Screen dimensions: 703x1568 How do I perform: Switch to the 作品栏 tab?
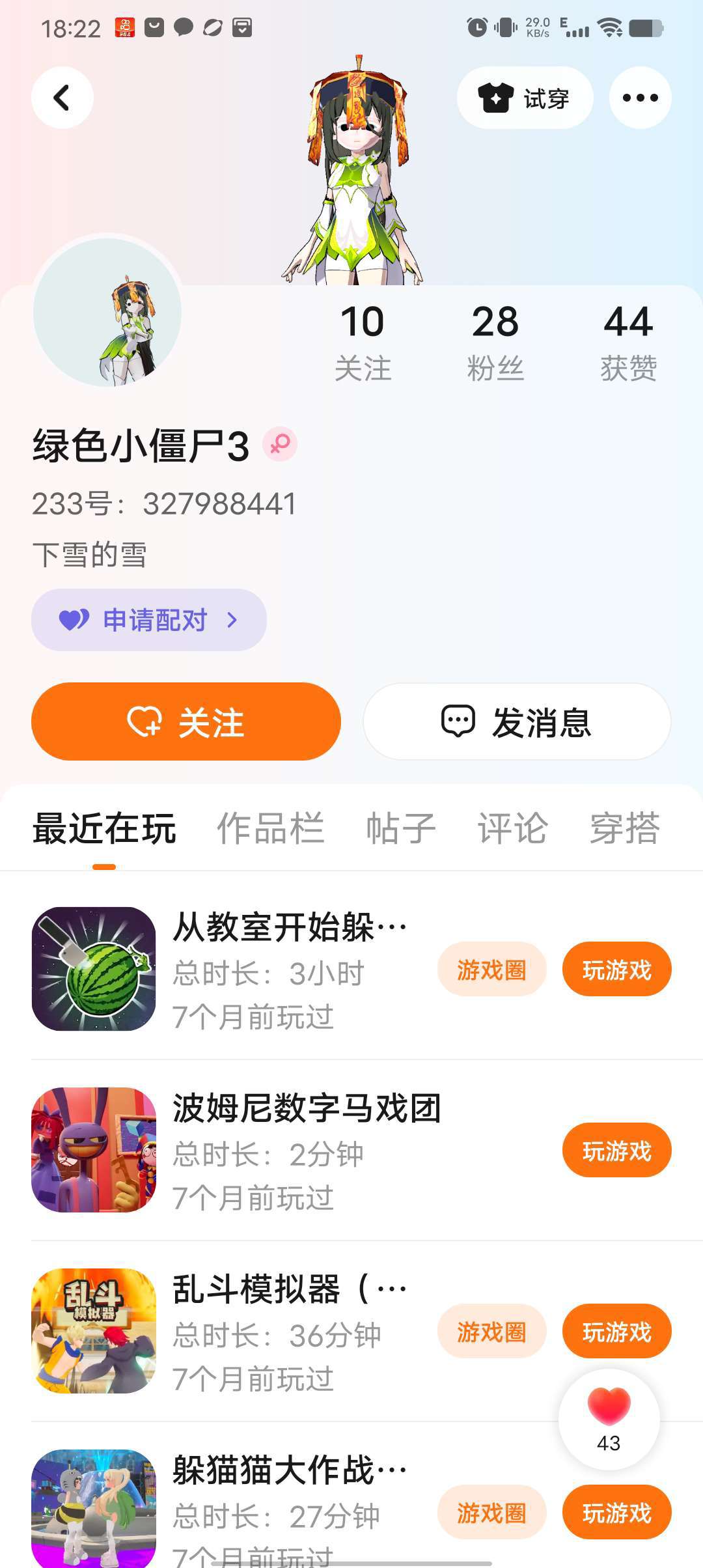pyautogui.click(x=270, y=828)
